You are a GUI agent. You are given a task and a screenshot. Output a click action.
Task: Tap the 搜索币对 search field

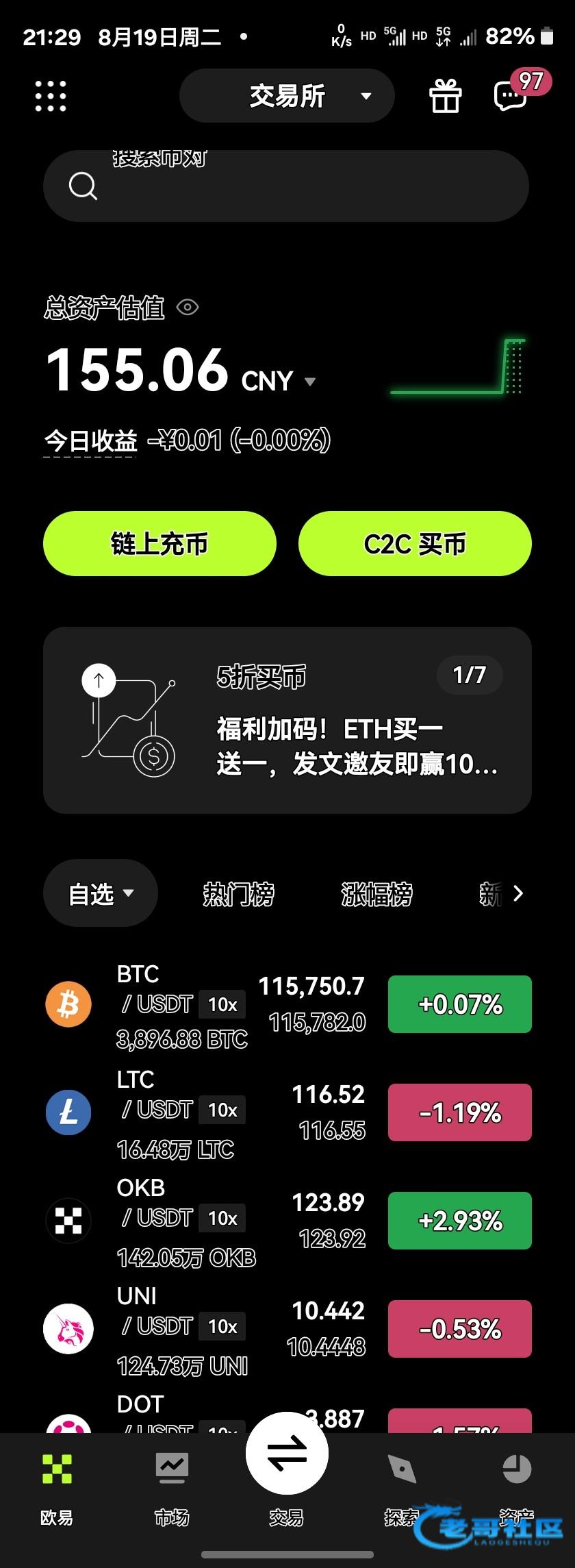pos(286,186)
